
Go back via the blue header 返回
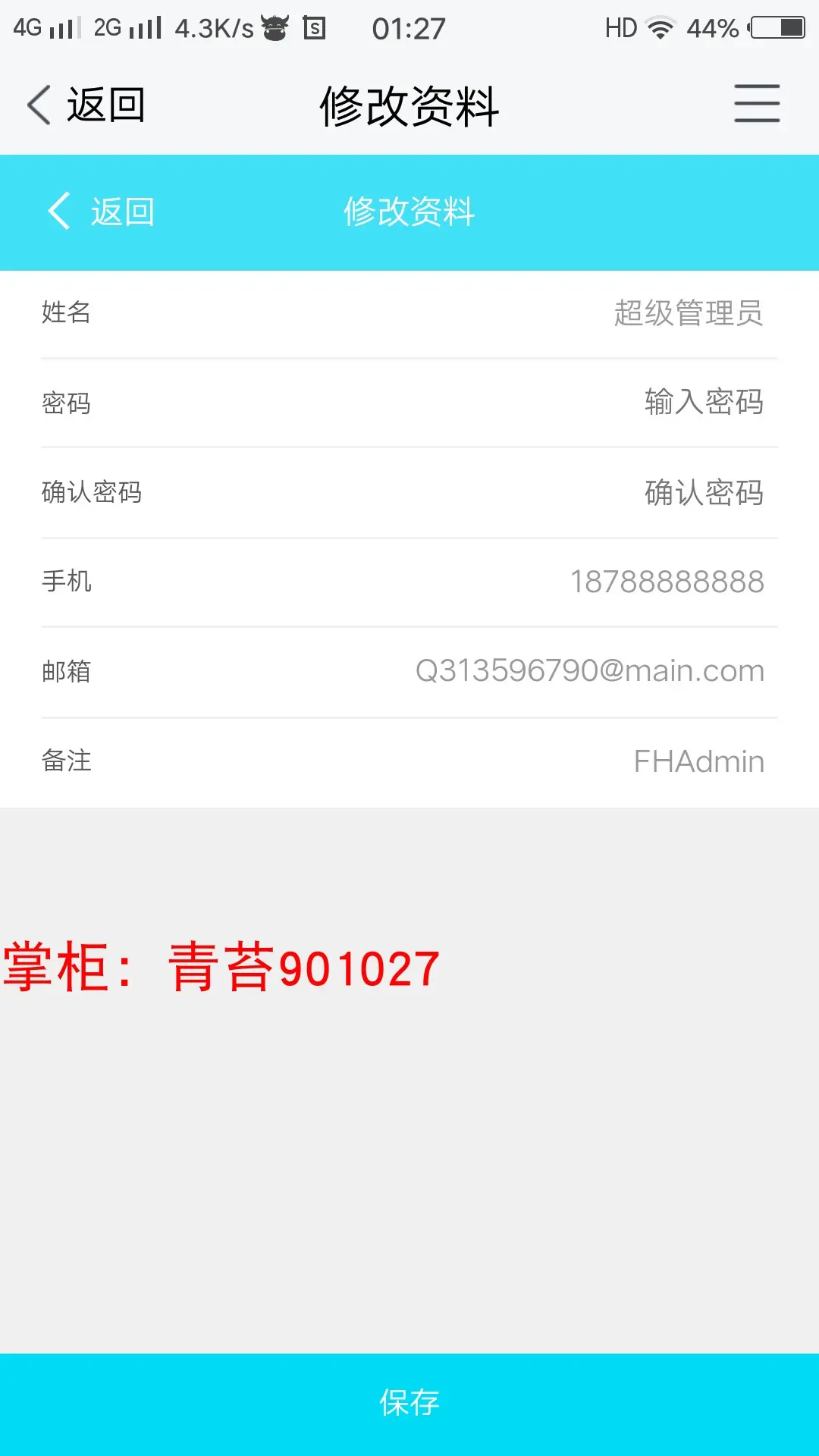pos(102,212)
